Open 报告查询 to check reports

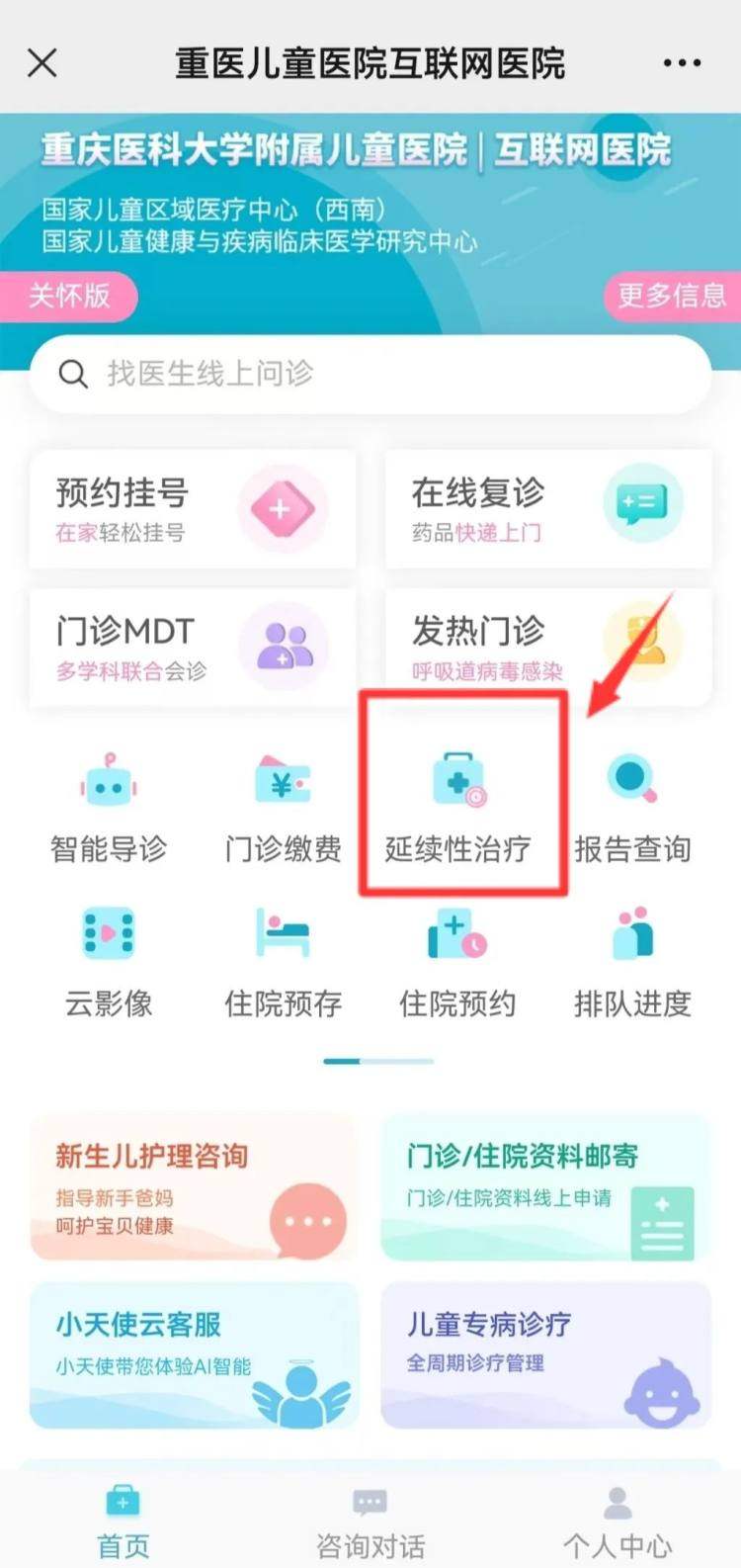632,806
